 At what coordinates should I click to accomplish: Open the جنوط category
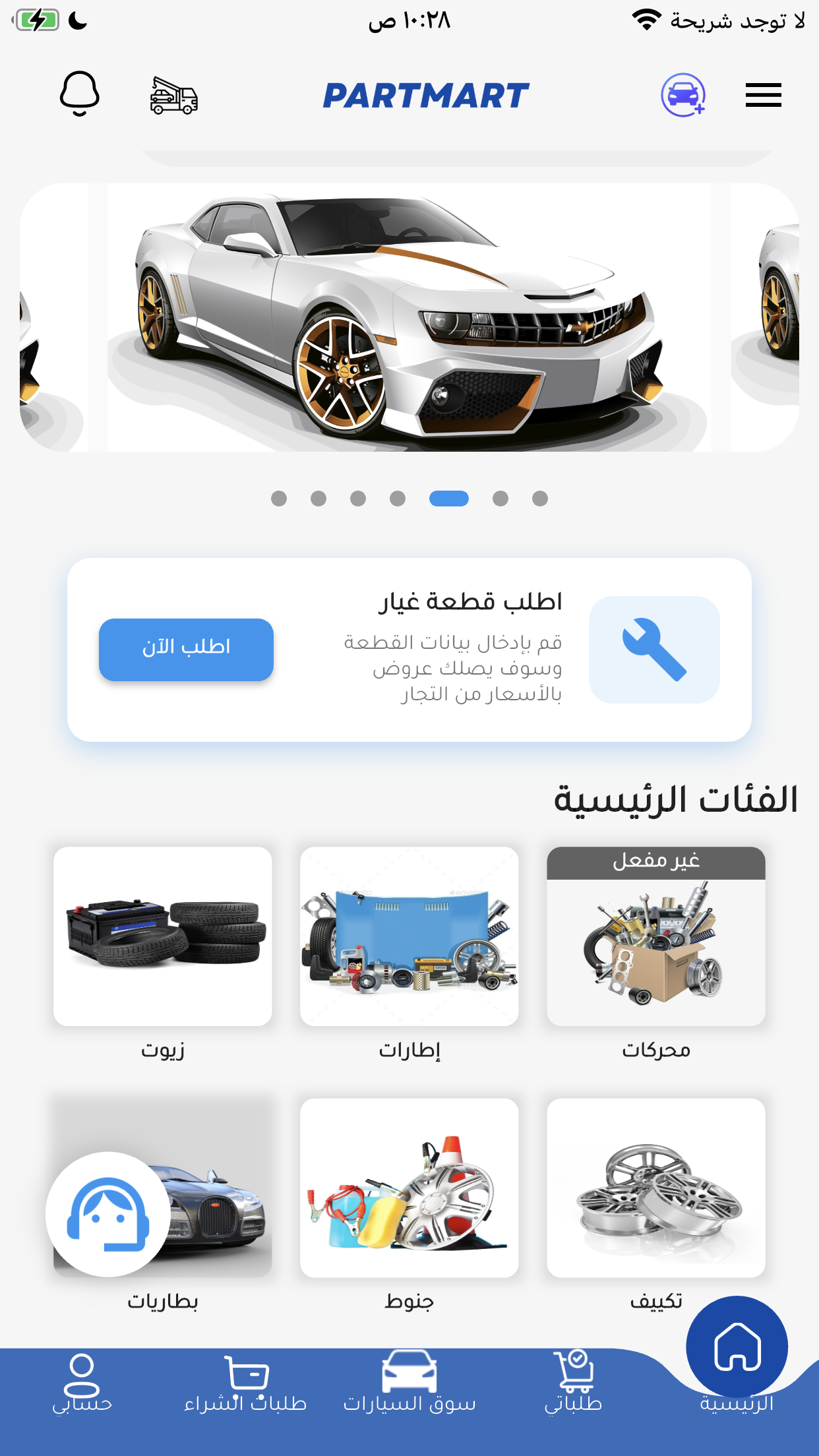click(x=409, y=1188)
